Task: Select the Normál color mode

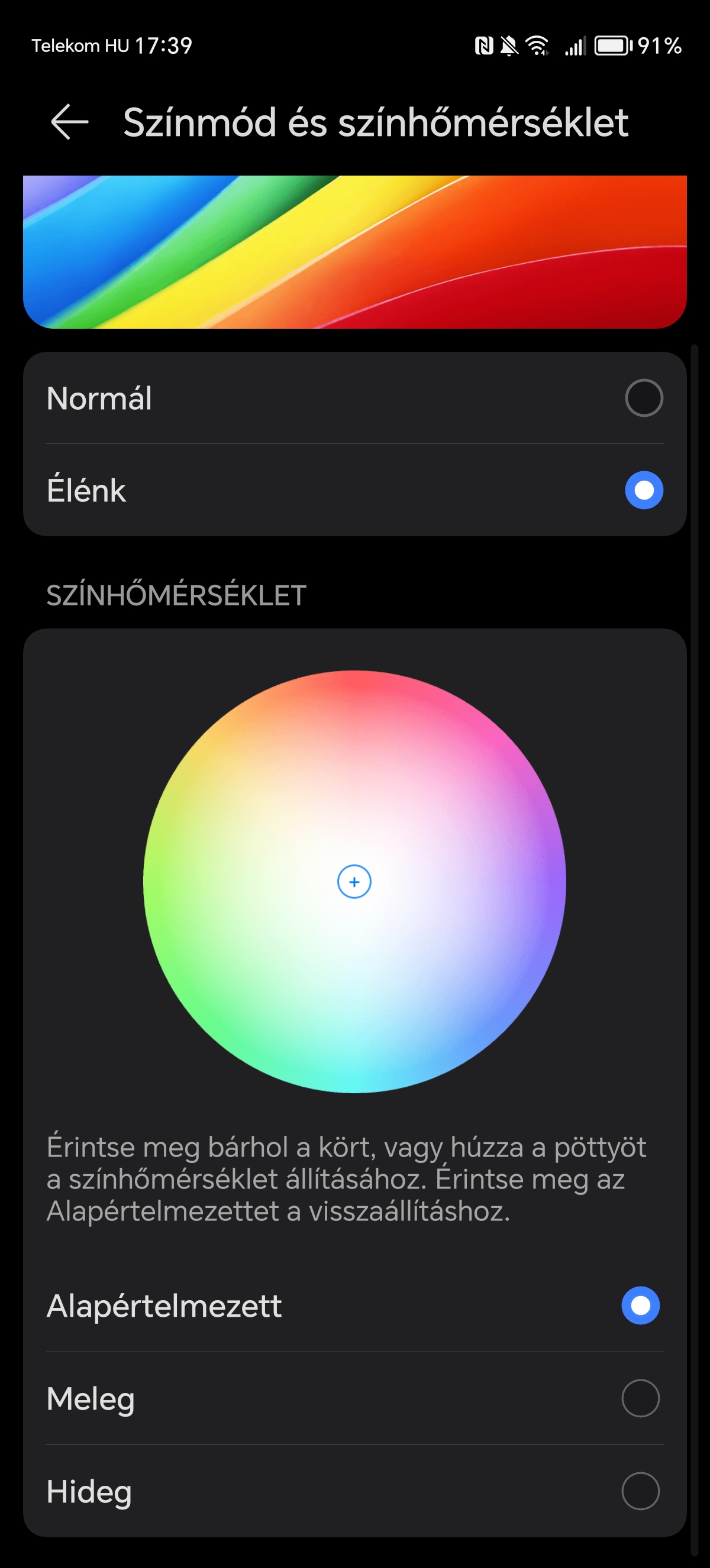Action: tap(355, 398)
